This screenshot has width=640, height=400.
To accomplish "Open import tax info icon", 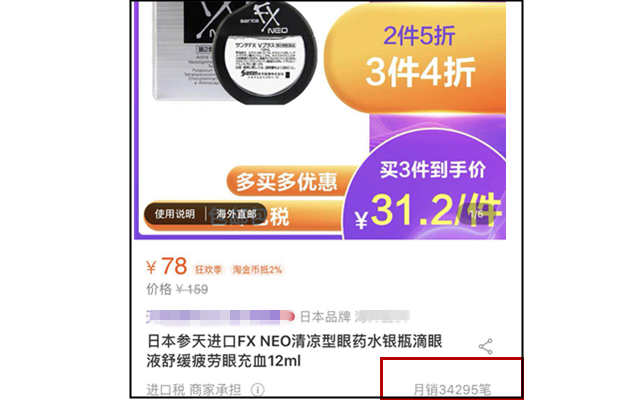I will click(x=258, y=390).
